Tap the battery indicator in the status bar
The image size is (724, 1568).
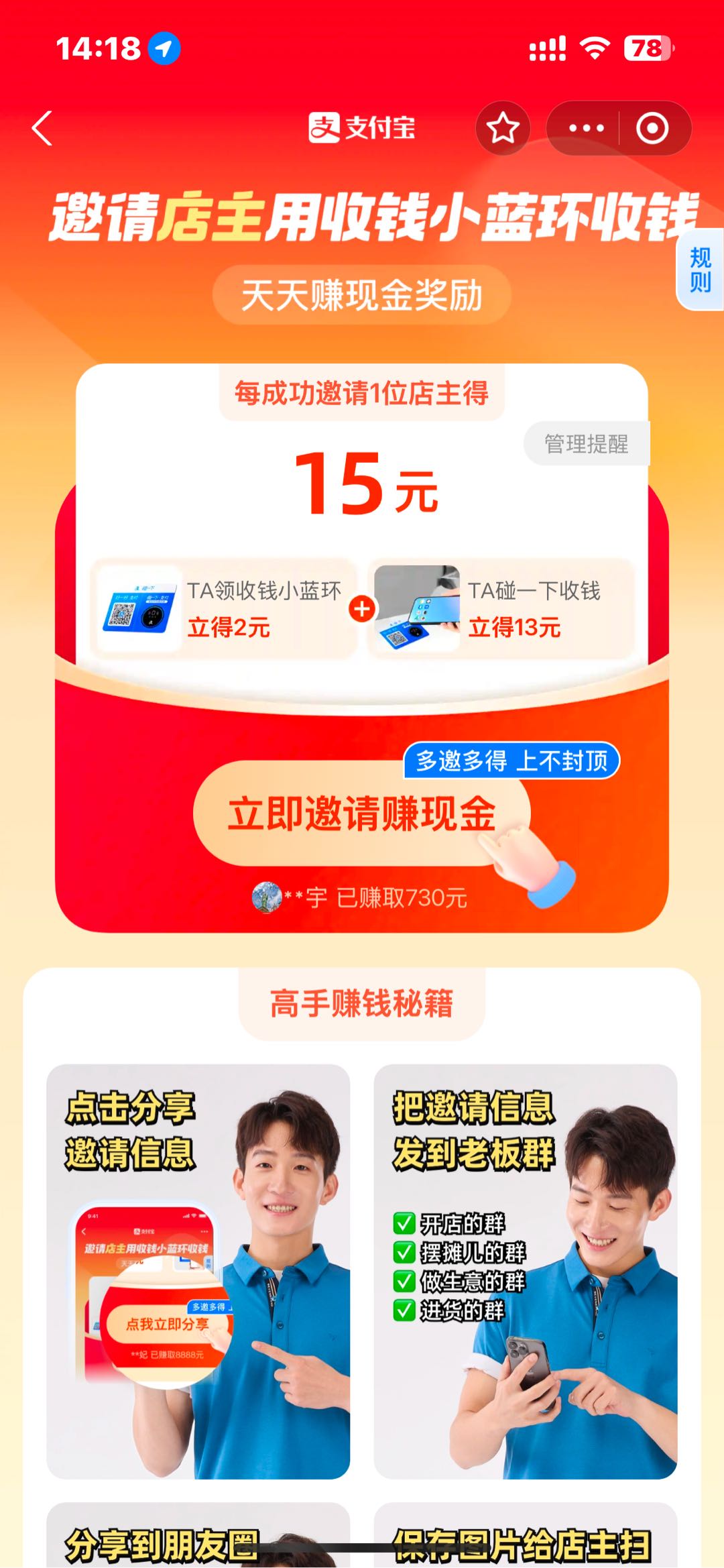[x=646, y=49]
